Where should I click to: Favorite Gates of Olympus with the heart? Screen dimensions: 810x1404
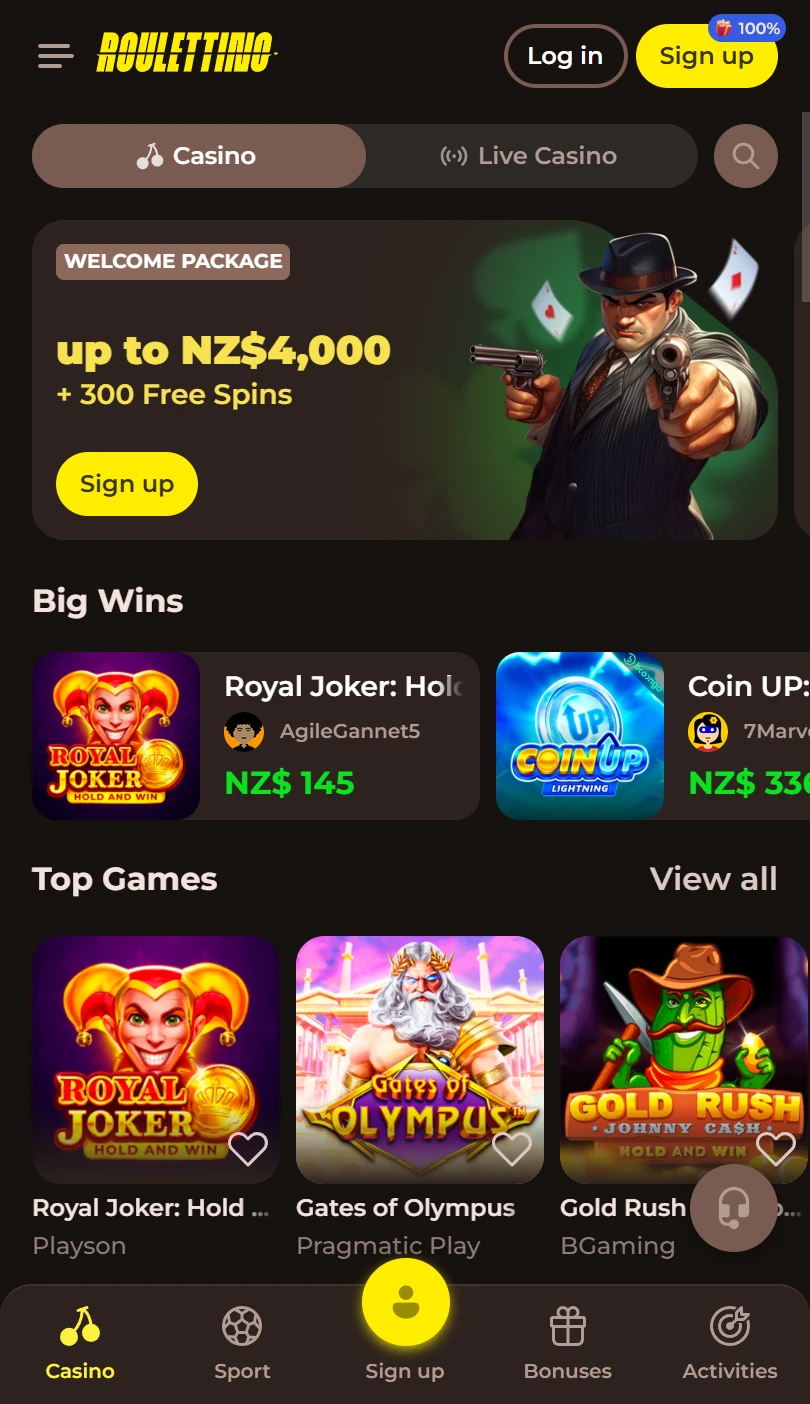pos(512,1149)
